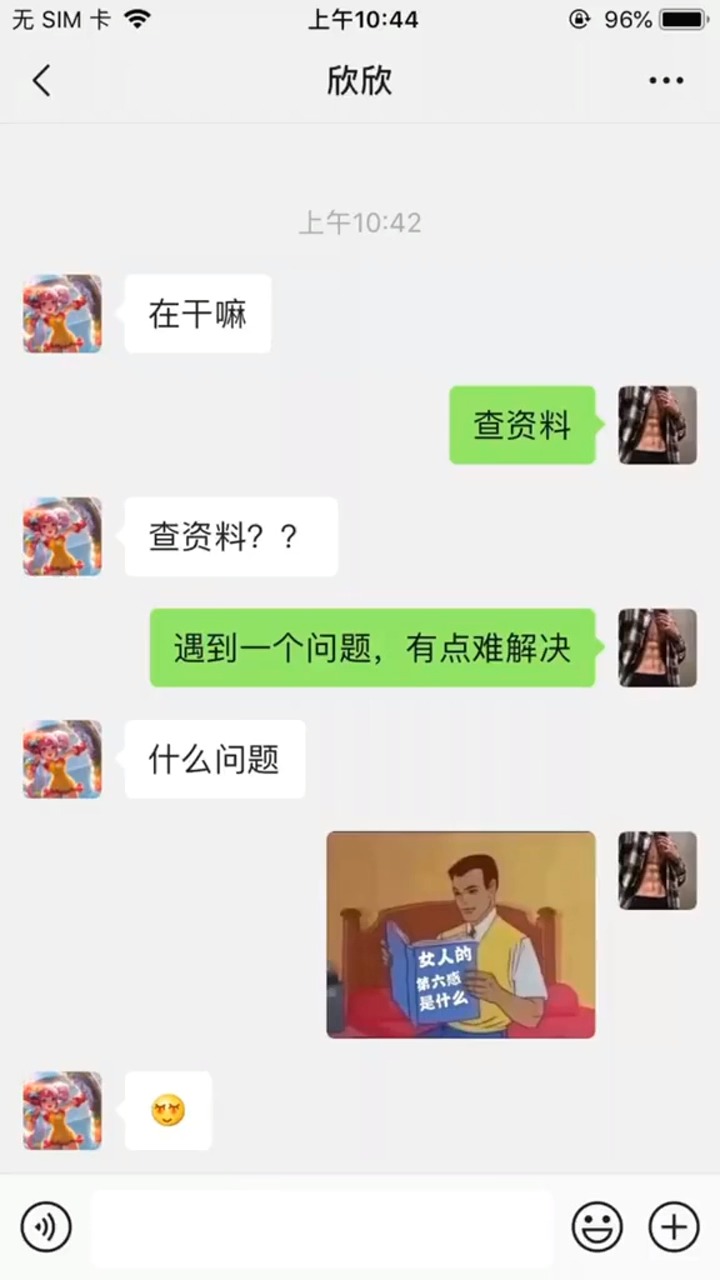The width and height of the screenshot is (720, 1280).
Task: Switch to voice message input
Action: [46, 1226]
